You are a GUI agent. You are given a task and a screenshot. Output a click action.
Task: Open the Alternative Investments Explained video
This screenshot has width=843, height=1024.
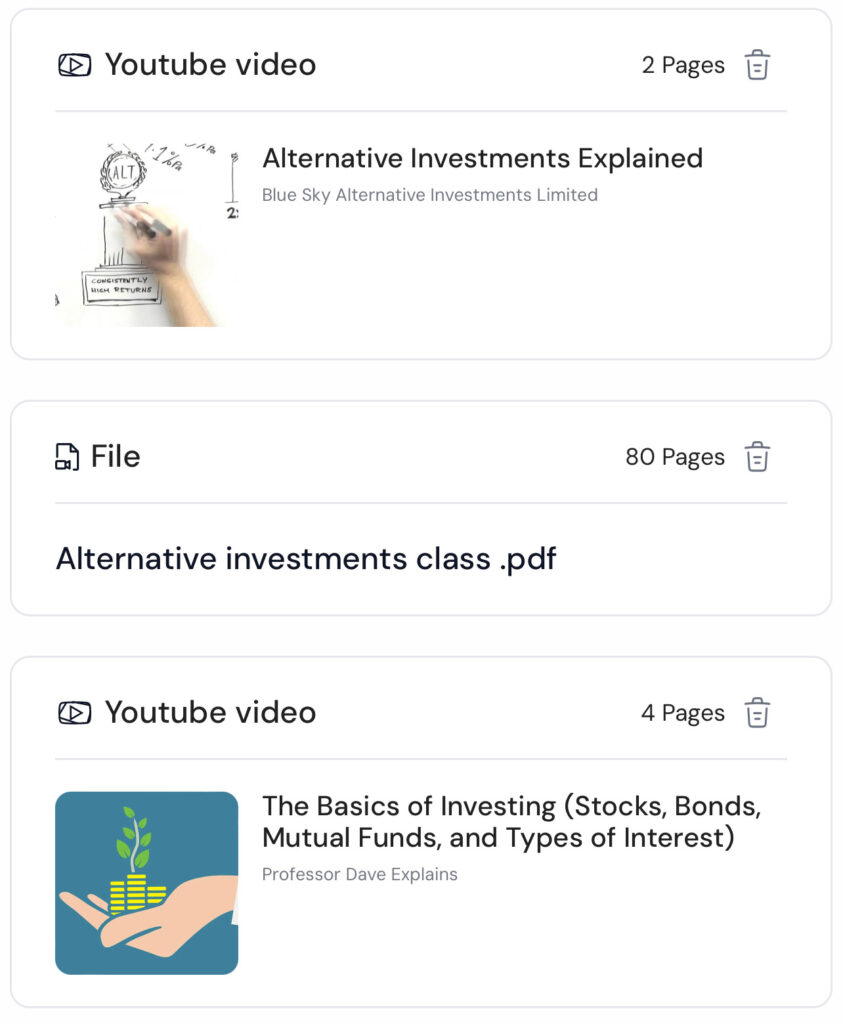483,158
